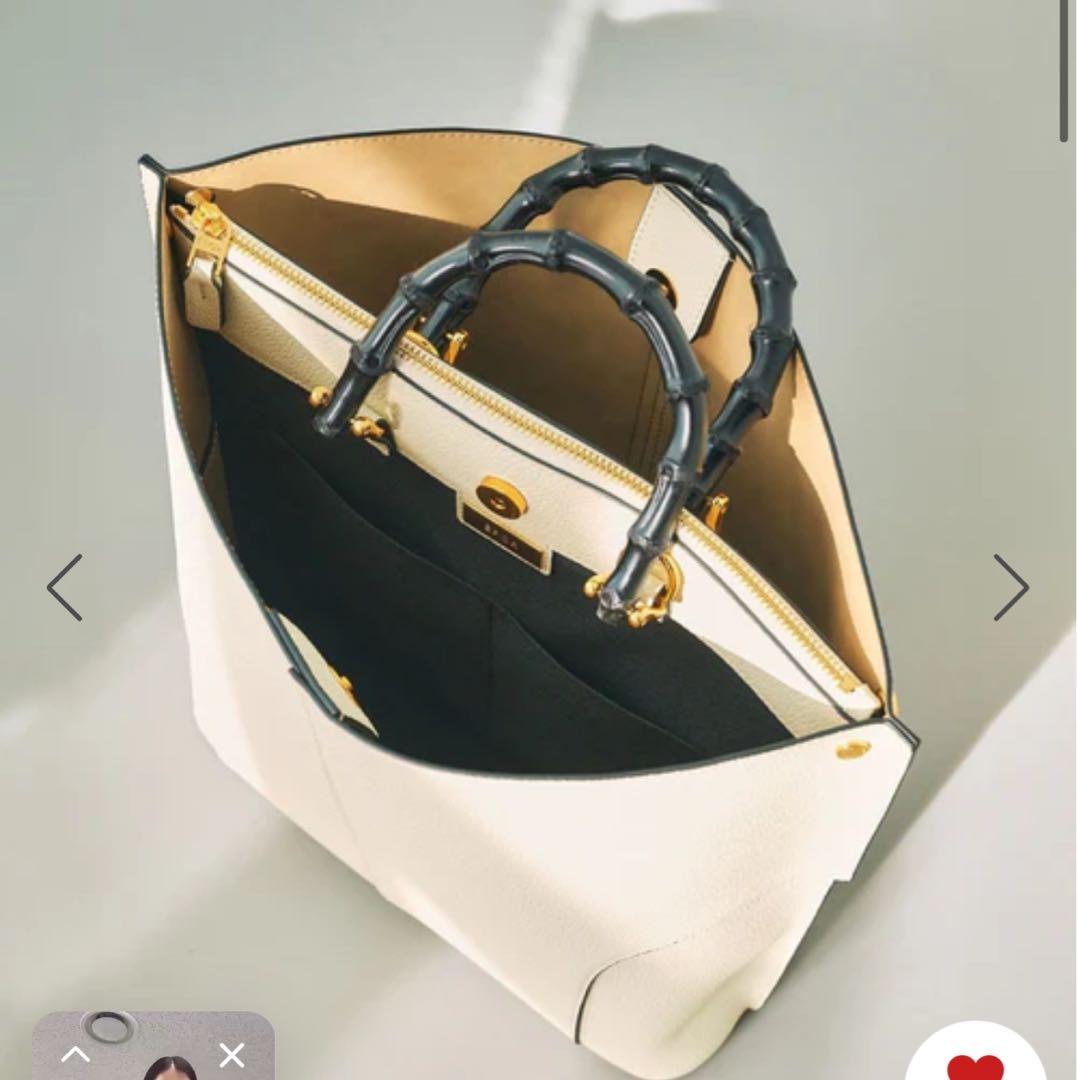Open the floating video thumbnail of the model
Image resolution: width=1077 pixels, height=1080 pixels.
(160, 1060)
